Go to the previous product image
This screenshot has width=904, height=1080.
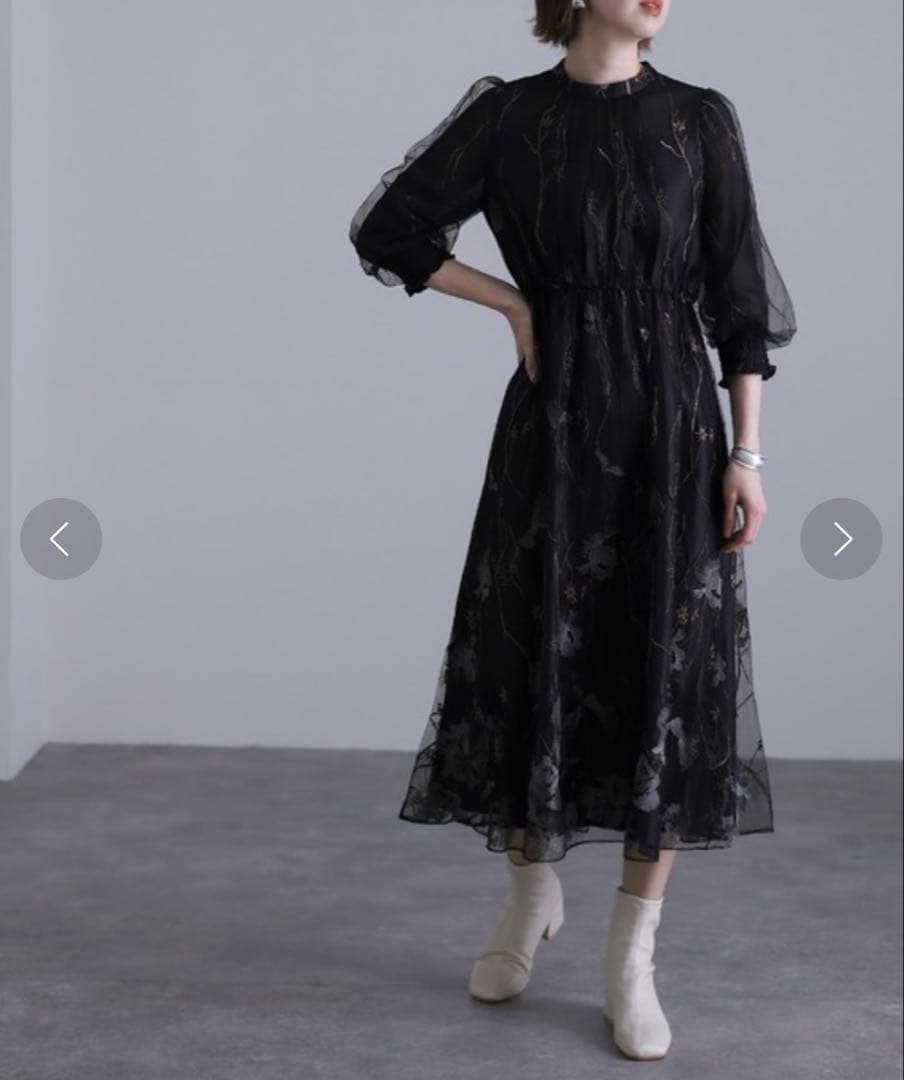click(x=61, y=539)
